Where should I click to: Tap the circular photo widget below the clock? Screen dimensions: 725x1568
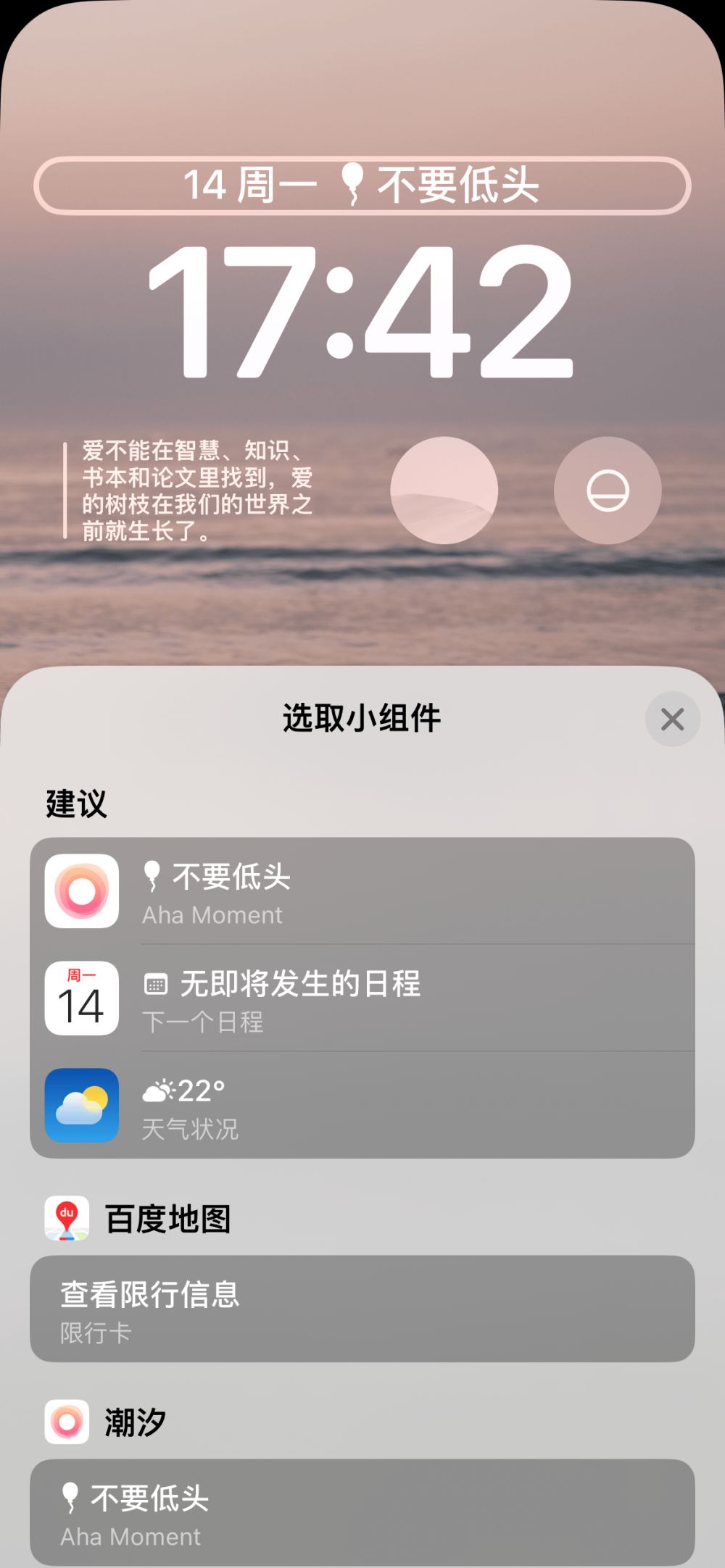(x=444, y=491)
